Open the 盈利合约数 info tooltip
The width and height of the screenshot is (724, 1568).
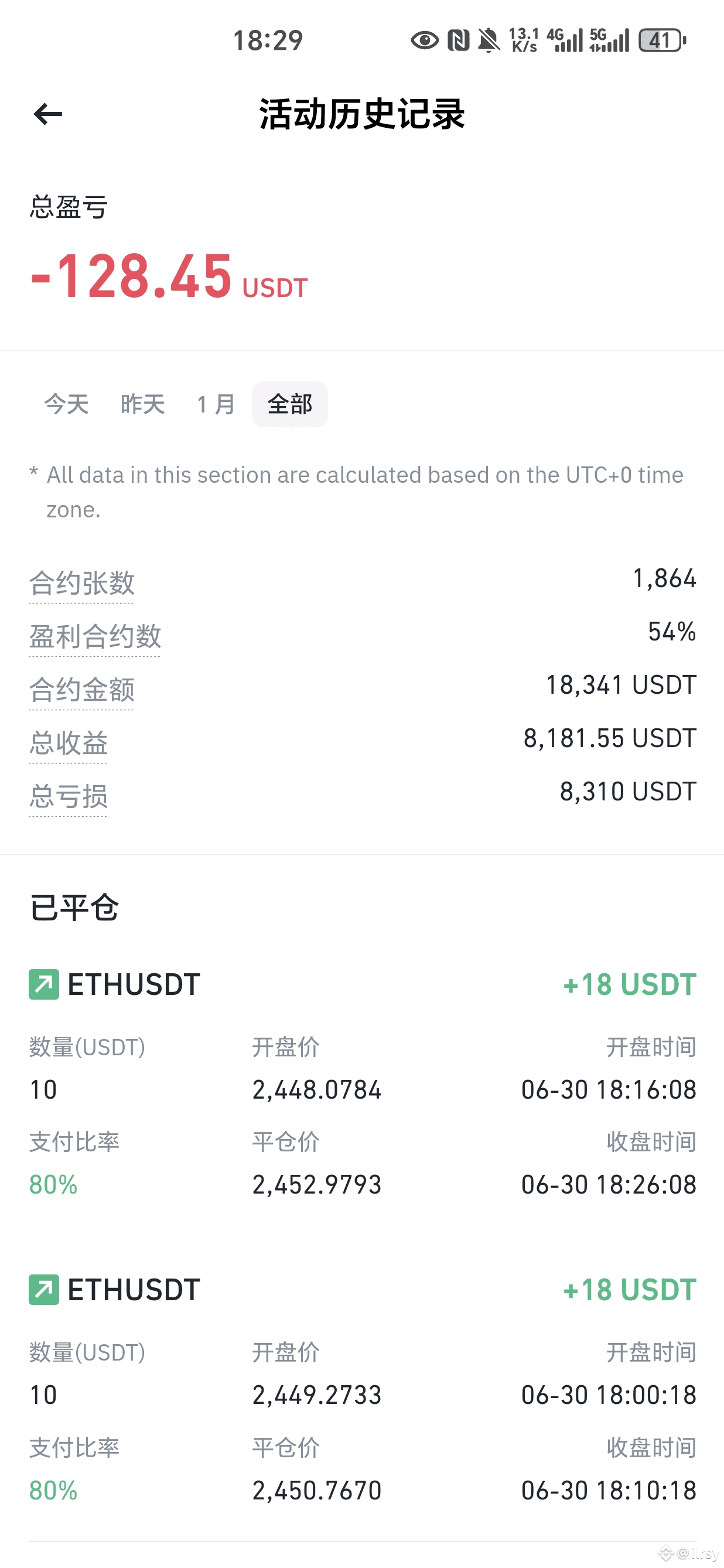pos(95,637)
